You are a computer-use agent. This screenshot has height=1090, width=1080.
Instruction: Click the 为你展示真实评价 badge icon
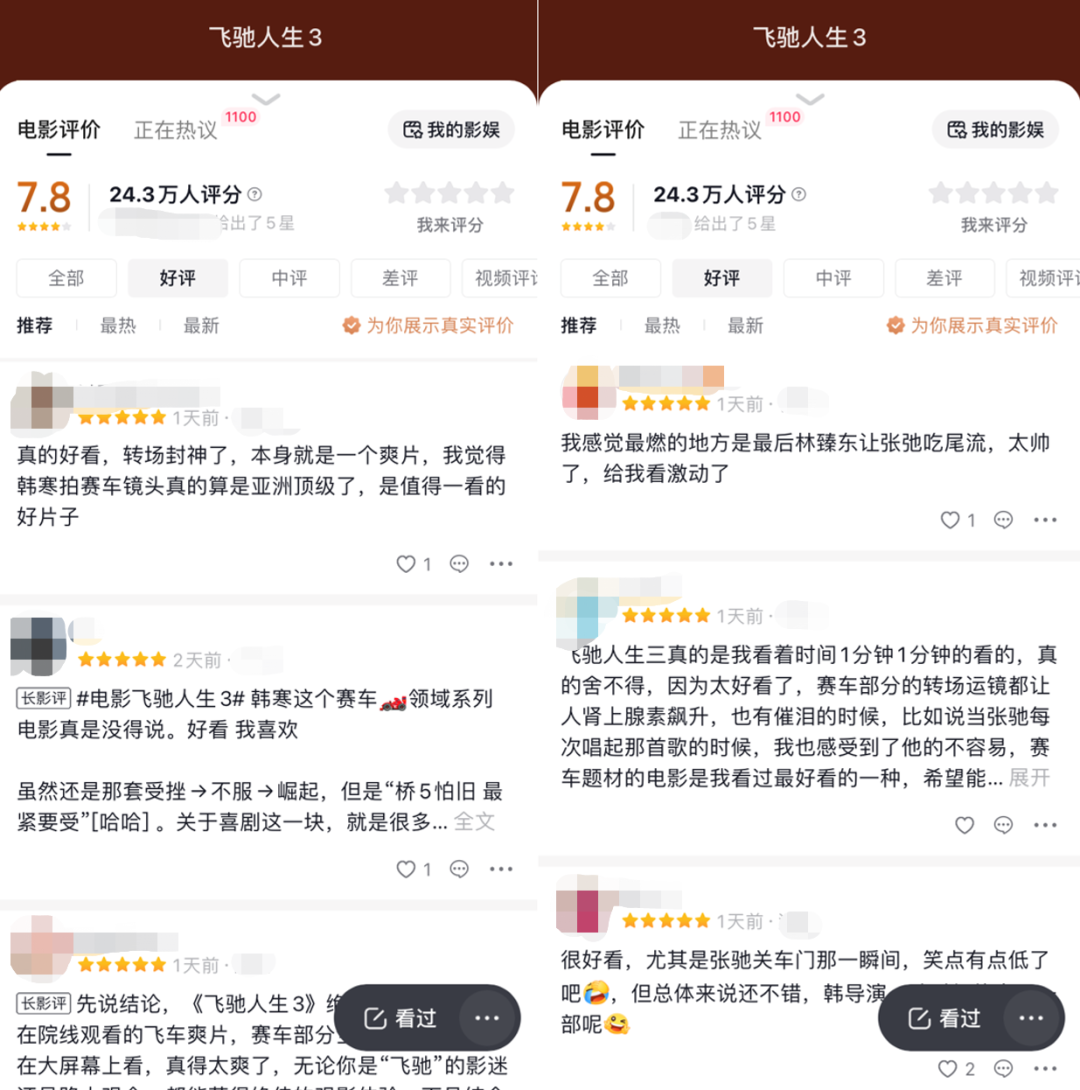click(352, 326)
